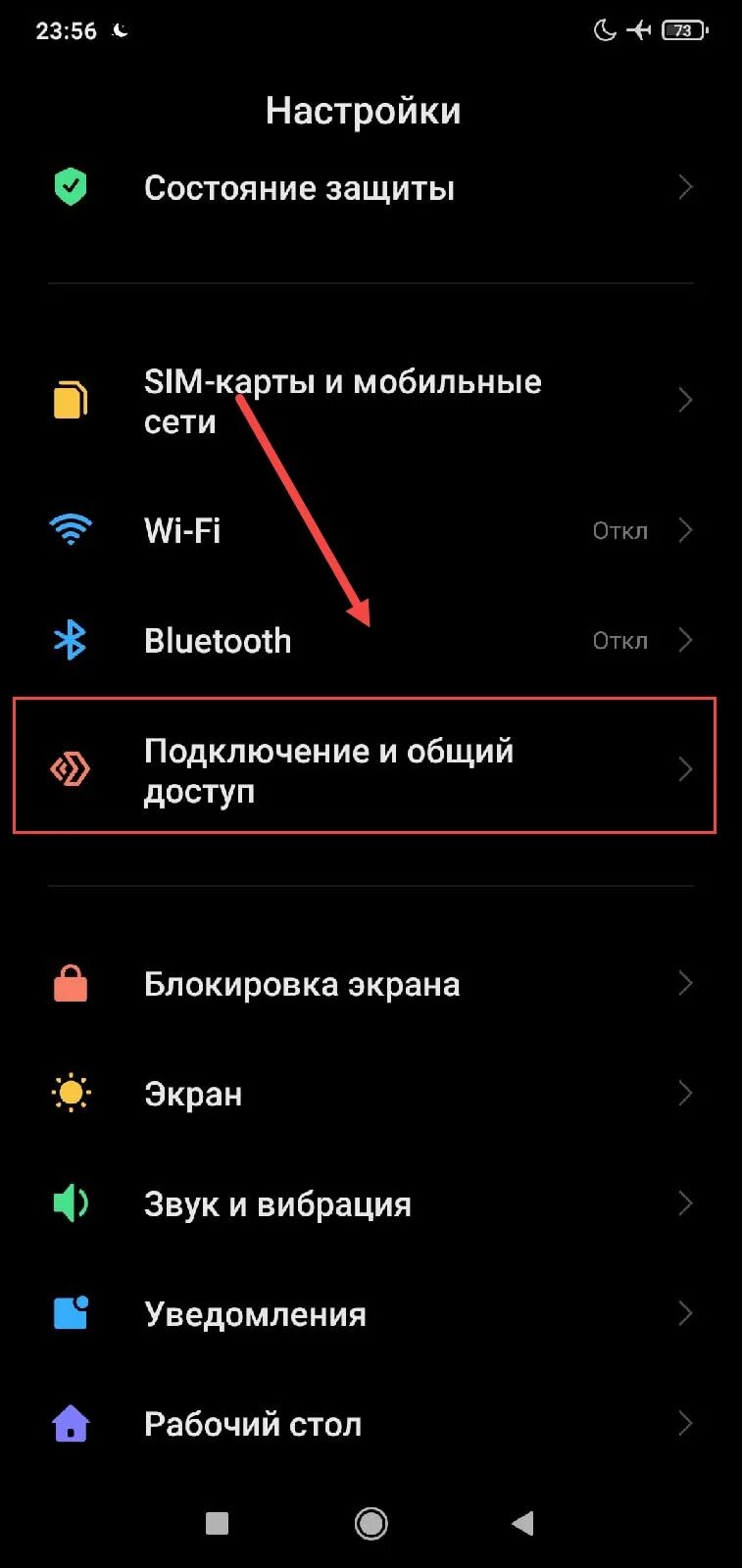This screenshot has width=742, height=1568.
Task: Open Блокировка экрана settings
Action: (x=371, y=983)
